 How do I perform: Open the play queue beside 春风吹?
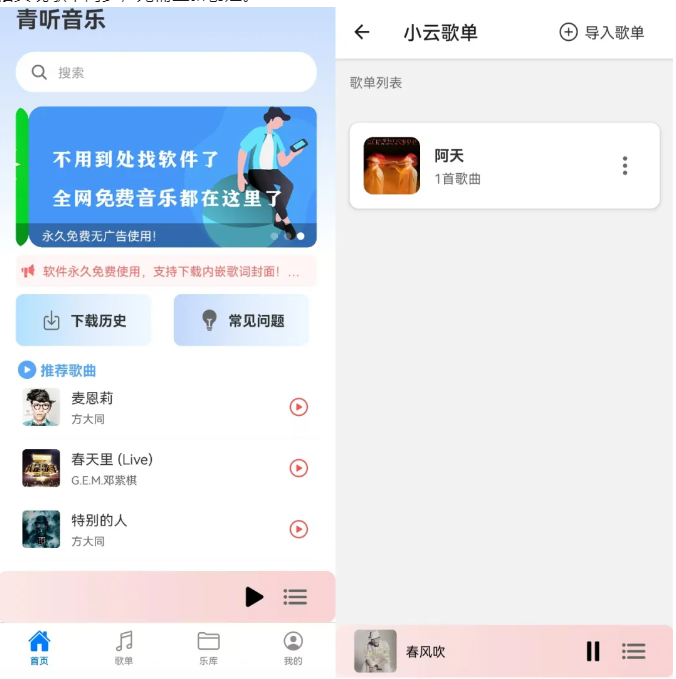(x=634, y=651)
